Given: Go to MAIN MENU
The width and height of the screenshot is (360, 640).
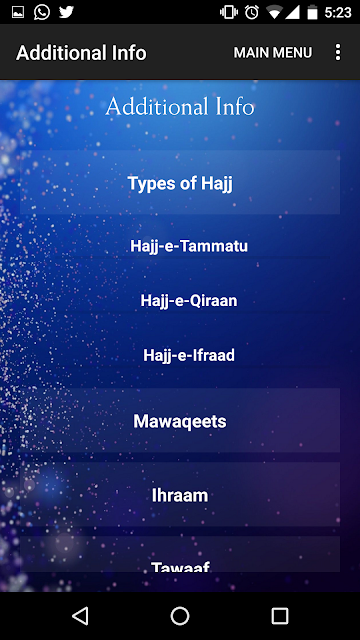Looking at the screenshot, I should click(273, 53).
